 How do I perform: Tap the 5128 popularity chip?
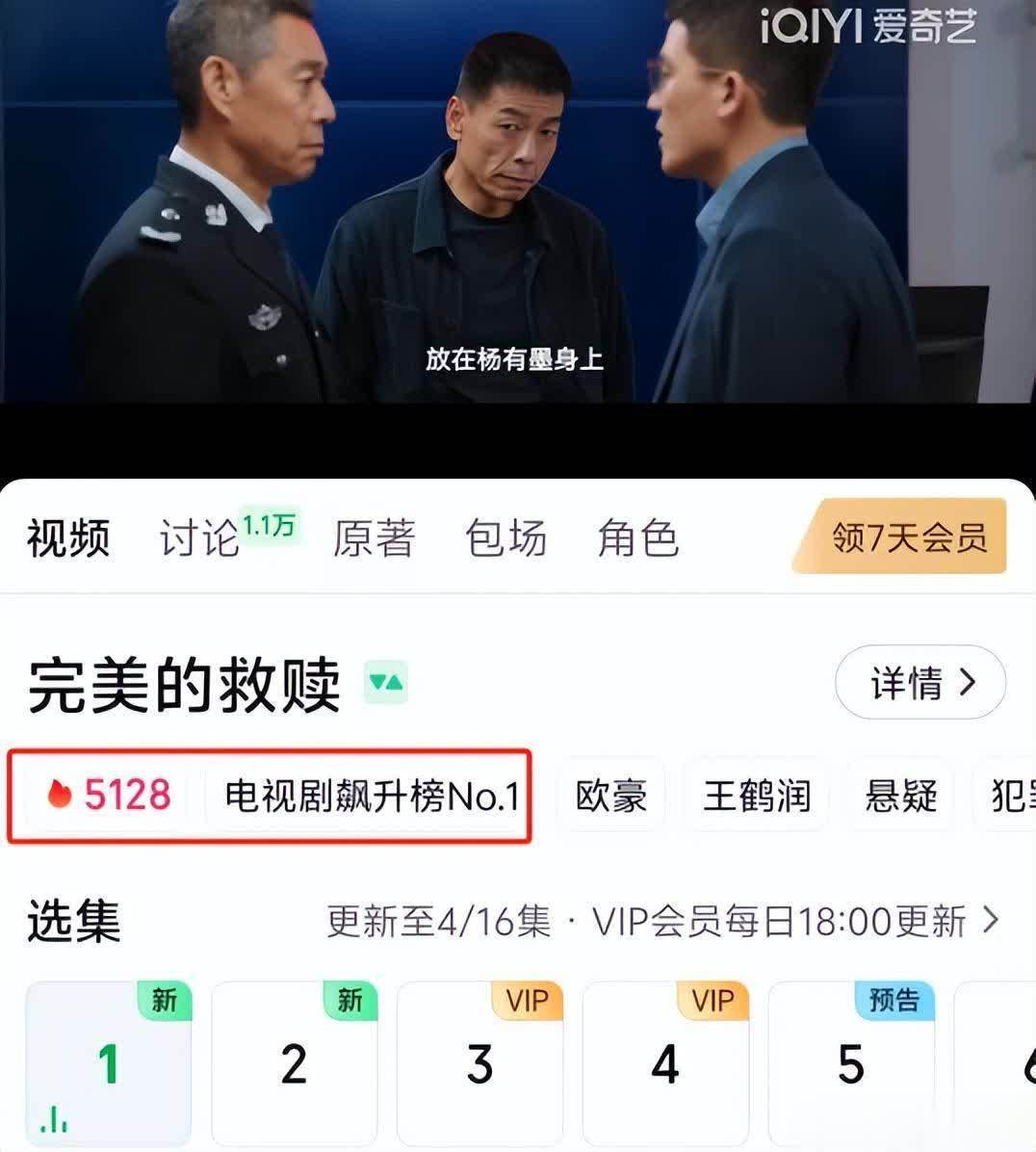pos(108,796)
